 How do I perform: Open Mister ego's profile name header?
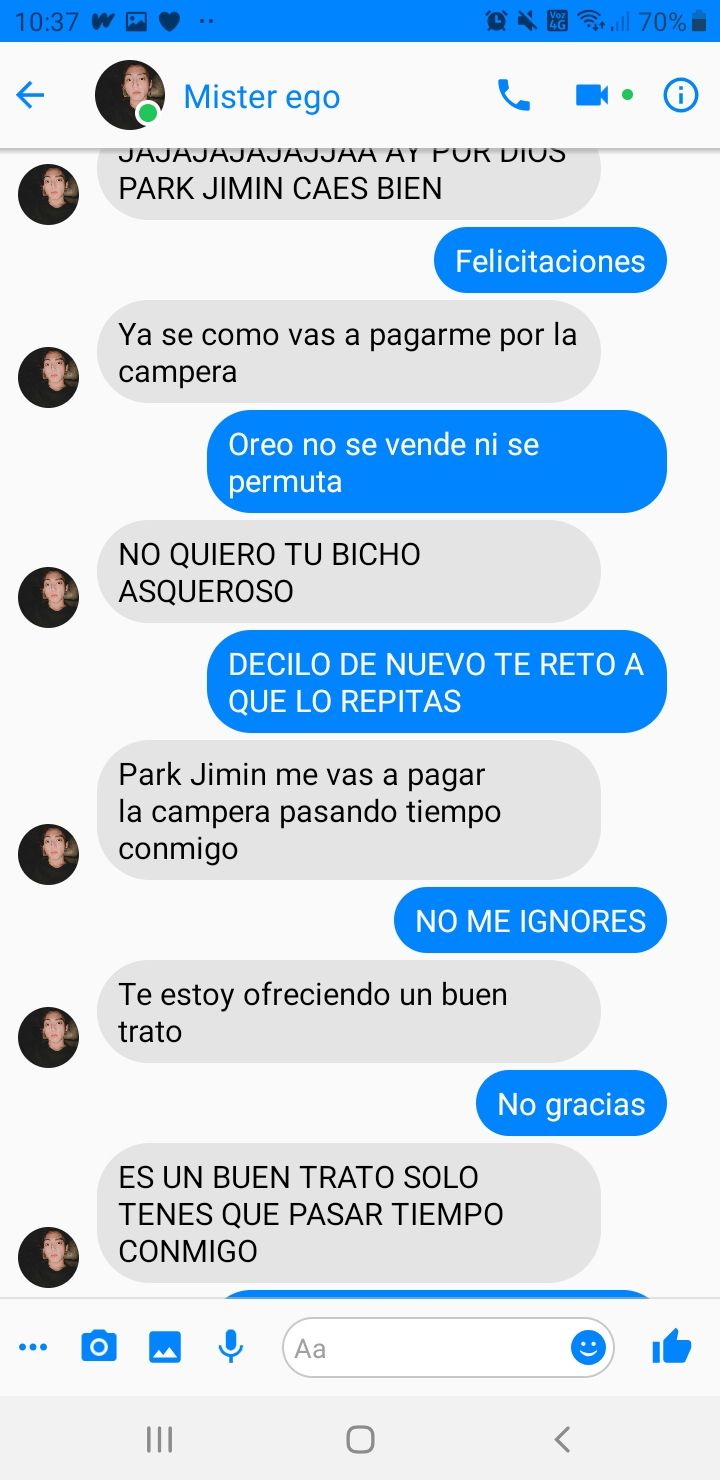[261, 97]
